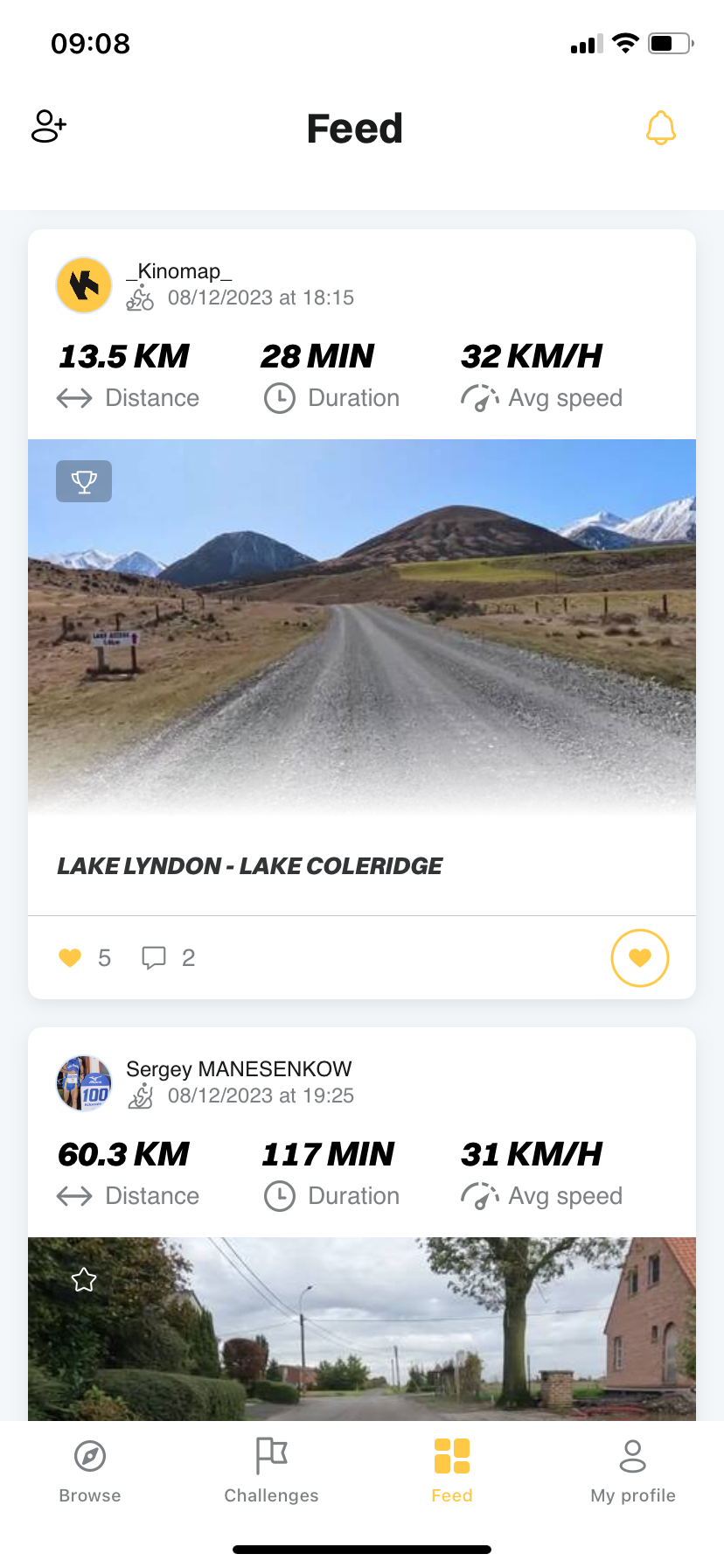Tap the trophy badge on Lake Lyndon video
The height and width of the screenshot is (1568, 724).
[x=84, y=481]
